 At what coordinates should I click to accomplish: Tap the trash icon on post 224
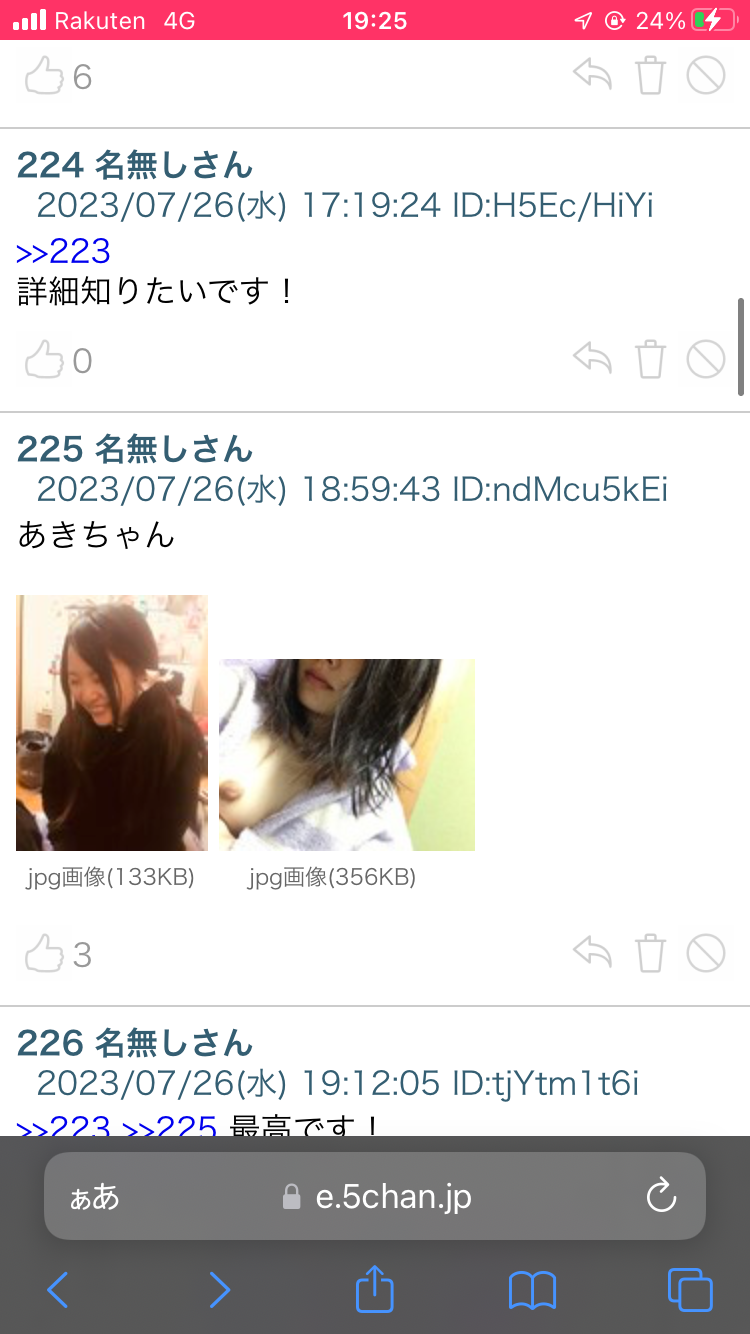click(x=651, y=359)
